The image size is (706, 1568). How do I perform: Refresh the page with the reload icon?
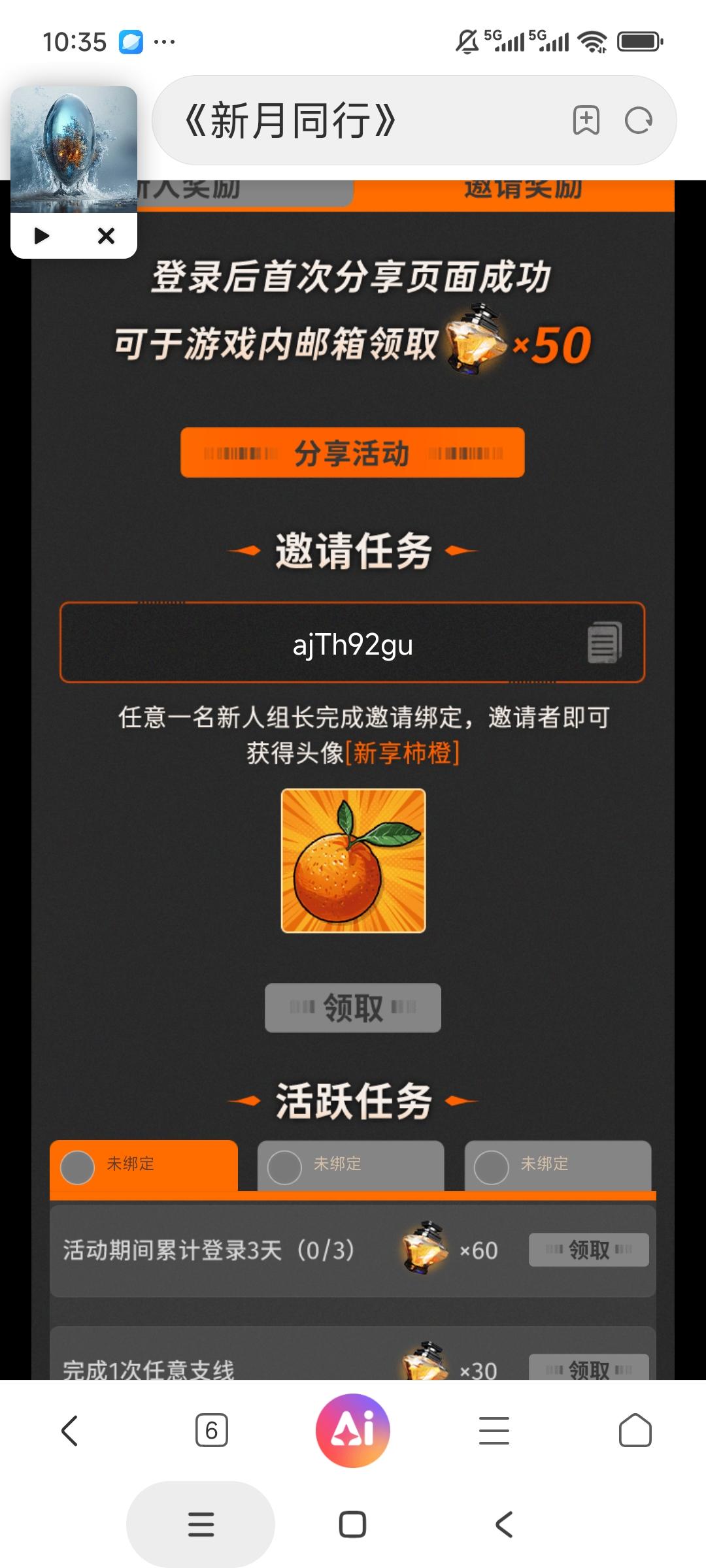(639, 119)
